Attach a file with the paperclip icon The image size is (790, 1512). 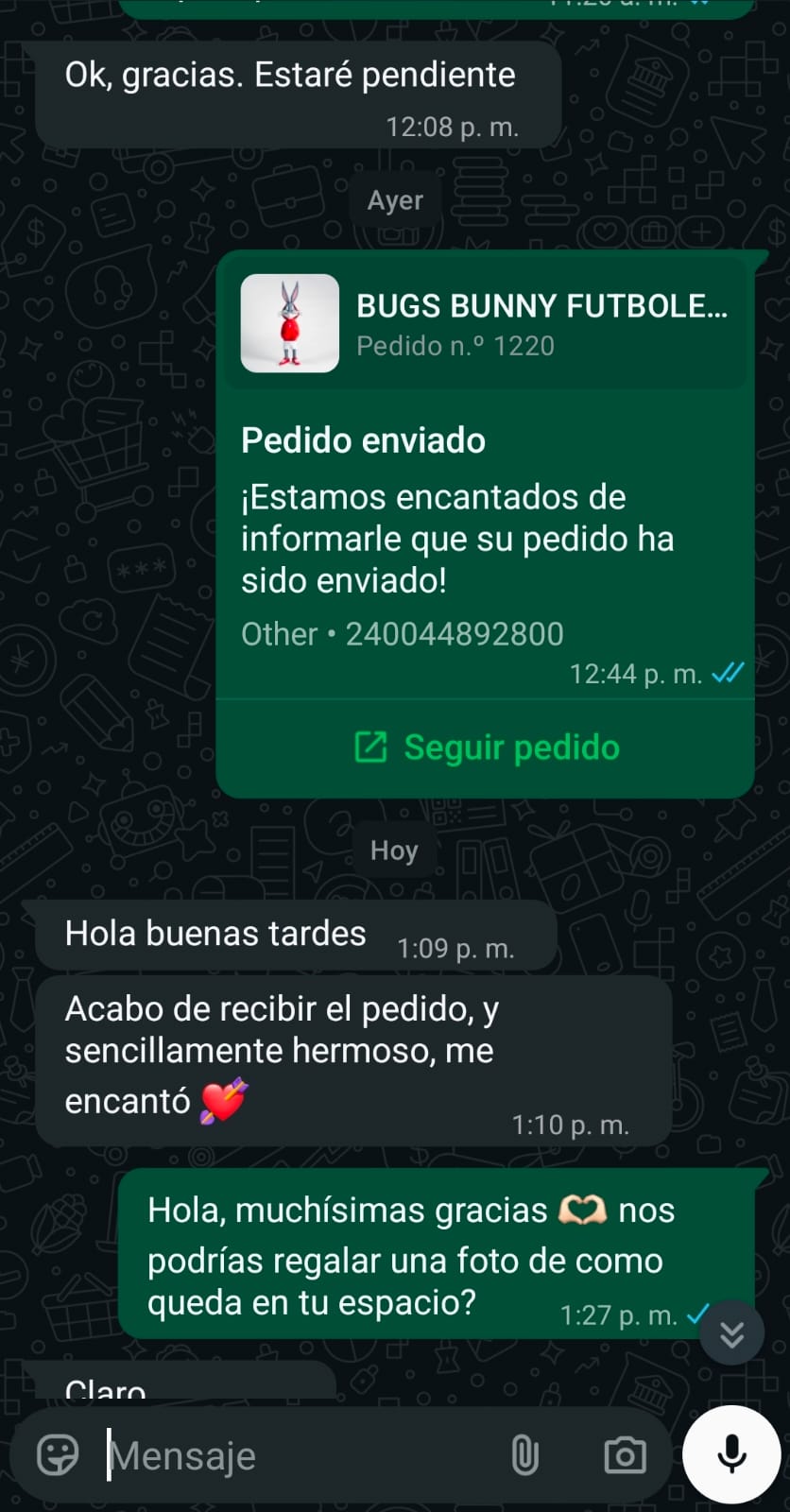point(524,1455)
